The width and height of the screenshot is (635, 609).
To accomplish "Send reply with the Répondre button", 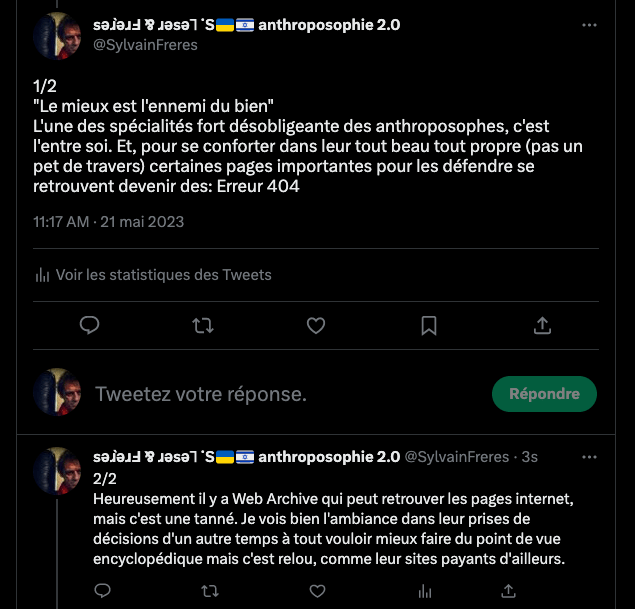I will coord(544,394).
